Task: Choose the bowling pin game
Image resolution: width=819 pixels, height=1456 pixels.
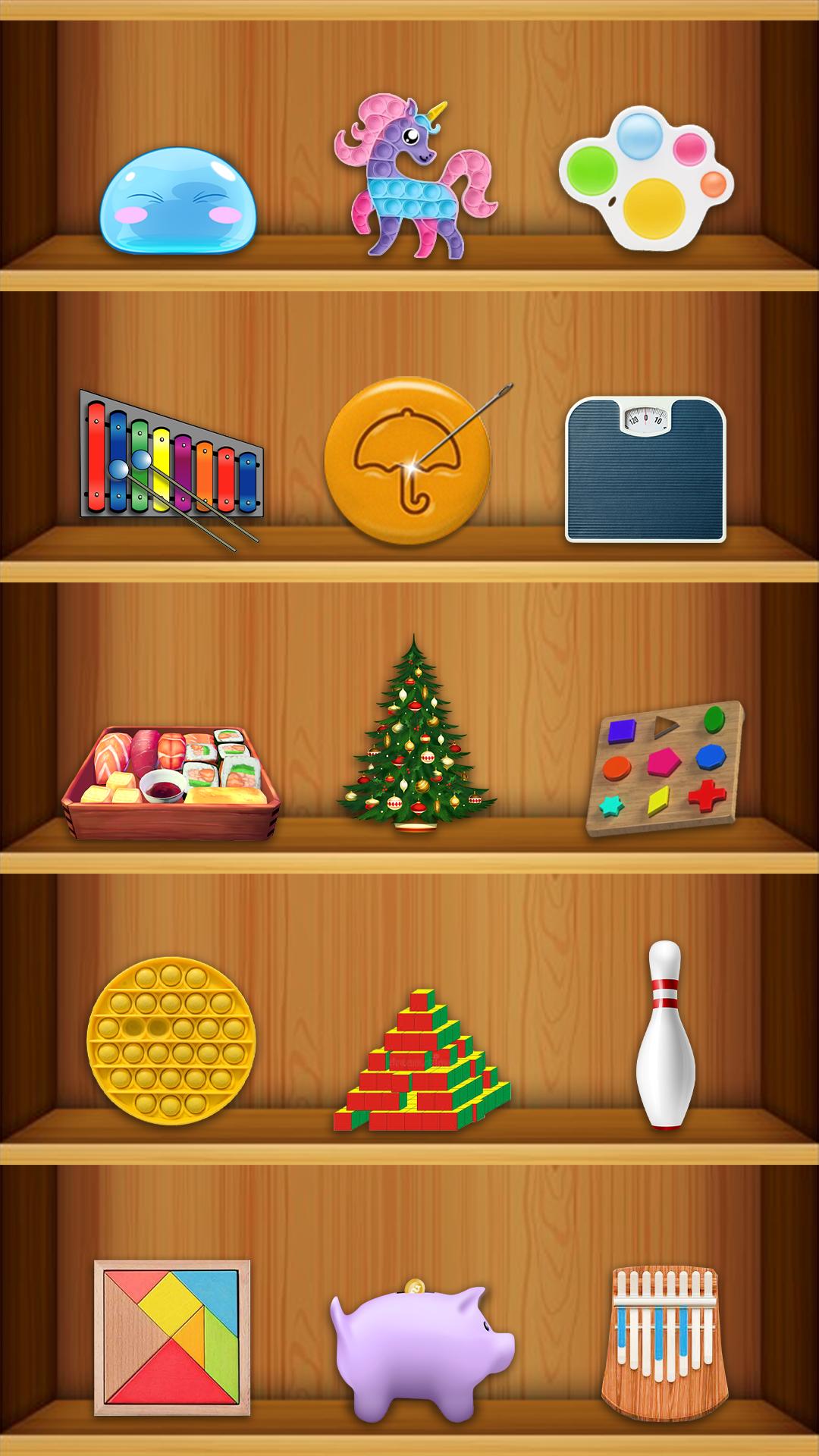Action: pos(665,1034)
